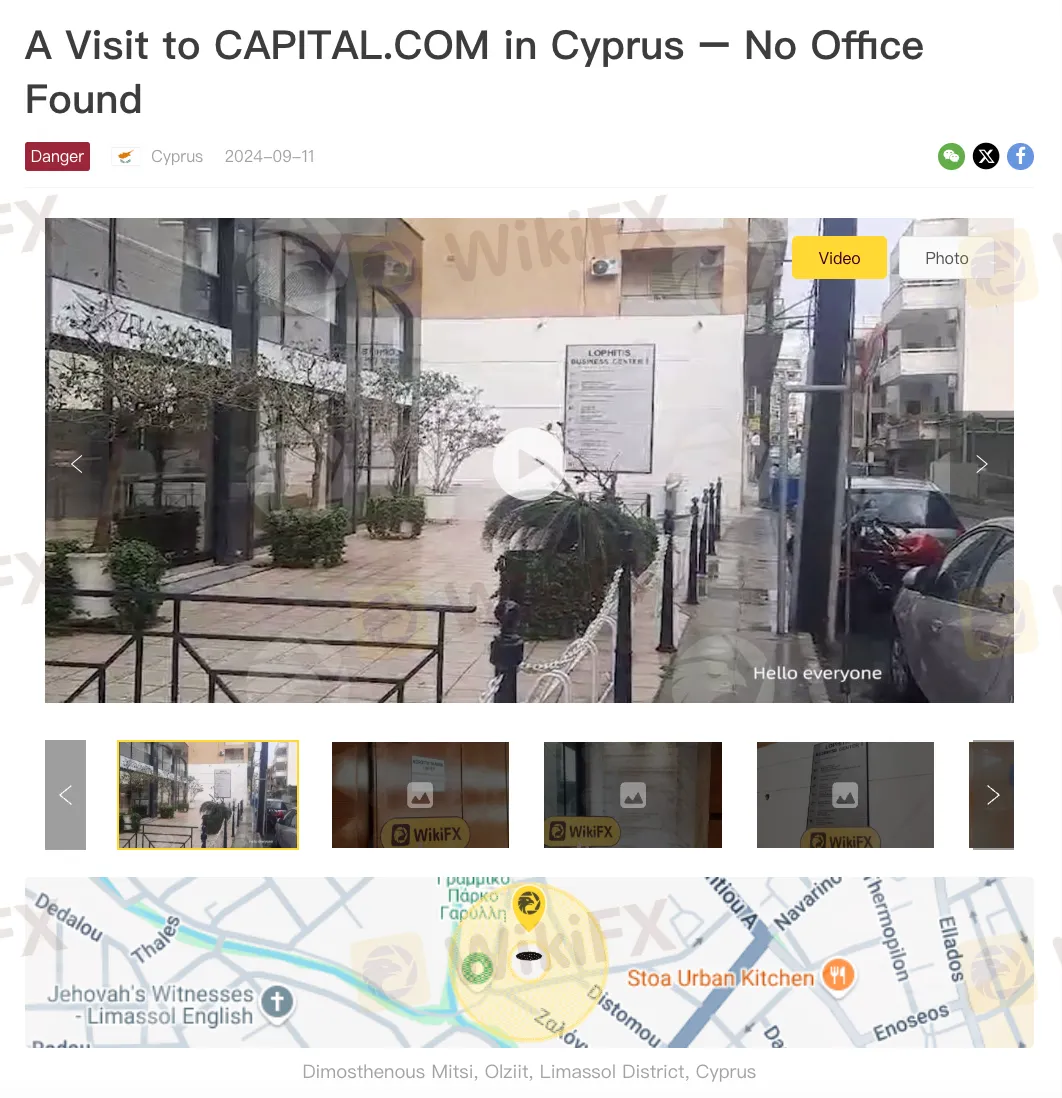The height and width of the screenshot is (1098, 1062).
Task: Go to the previous slide in the viewer
Action: pyautogui.click(x=76, y=464)
